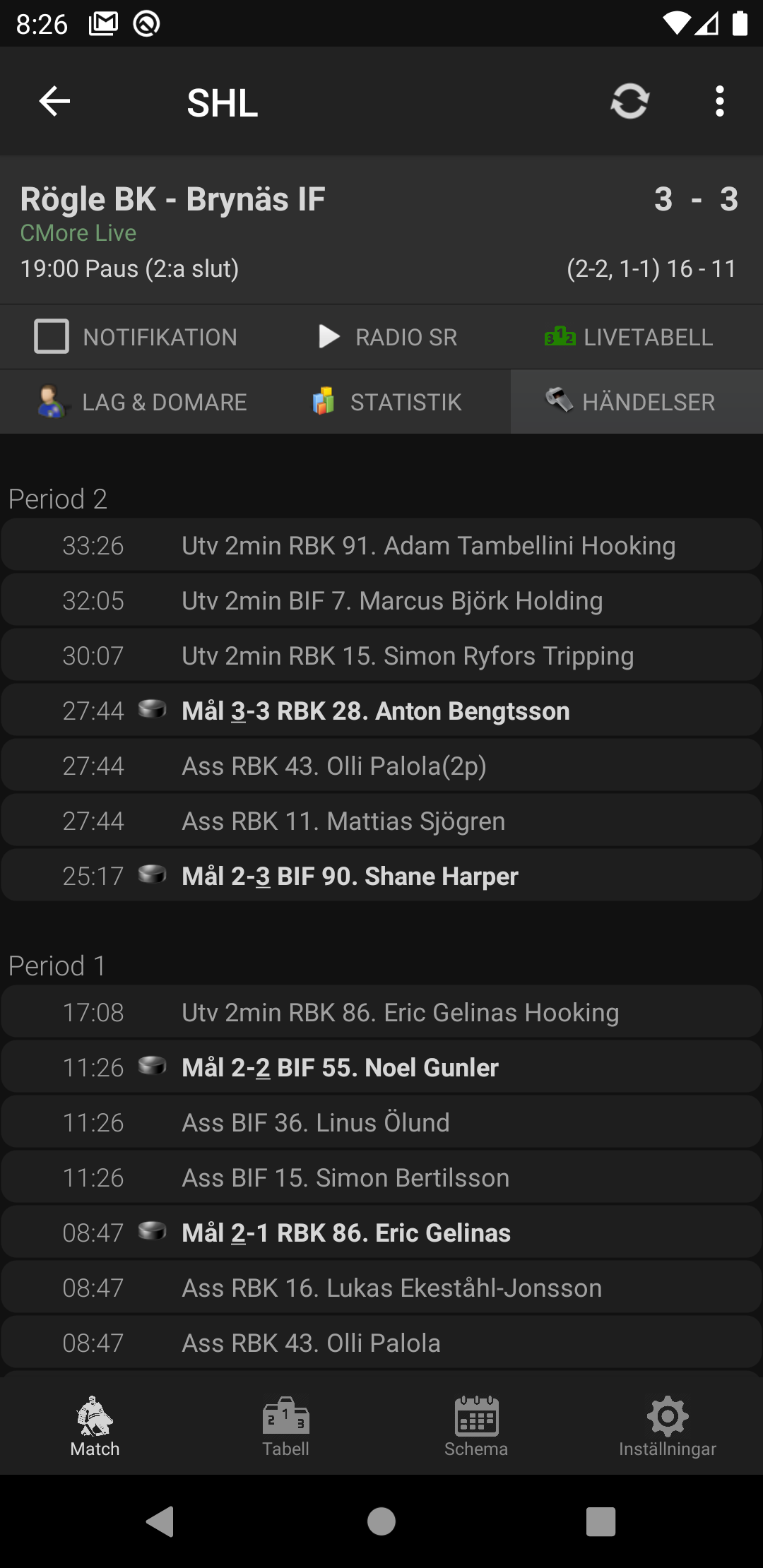
Task: Enable the Notifikation checkbox
Action: click(52, 336)
